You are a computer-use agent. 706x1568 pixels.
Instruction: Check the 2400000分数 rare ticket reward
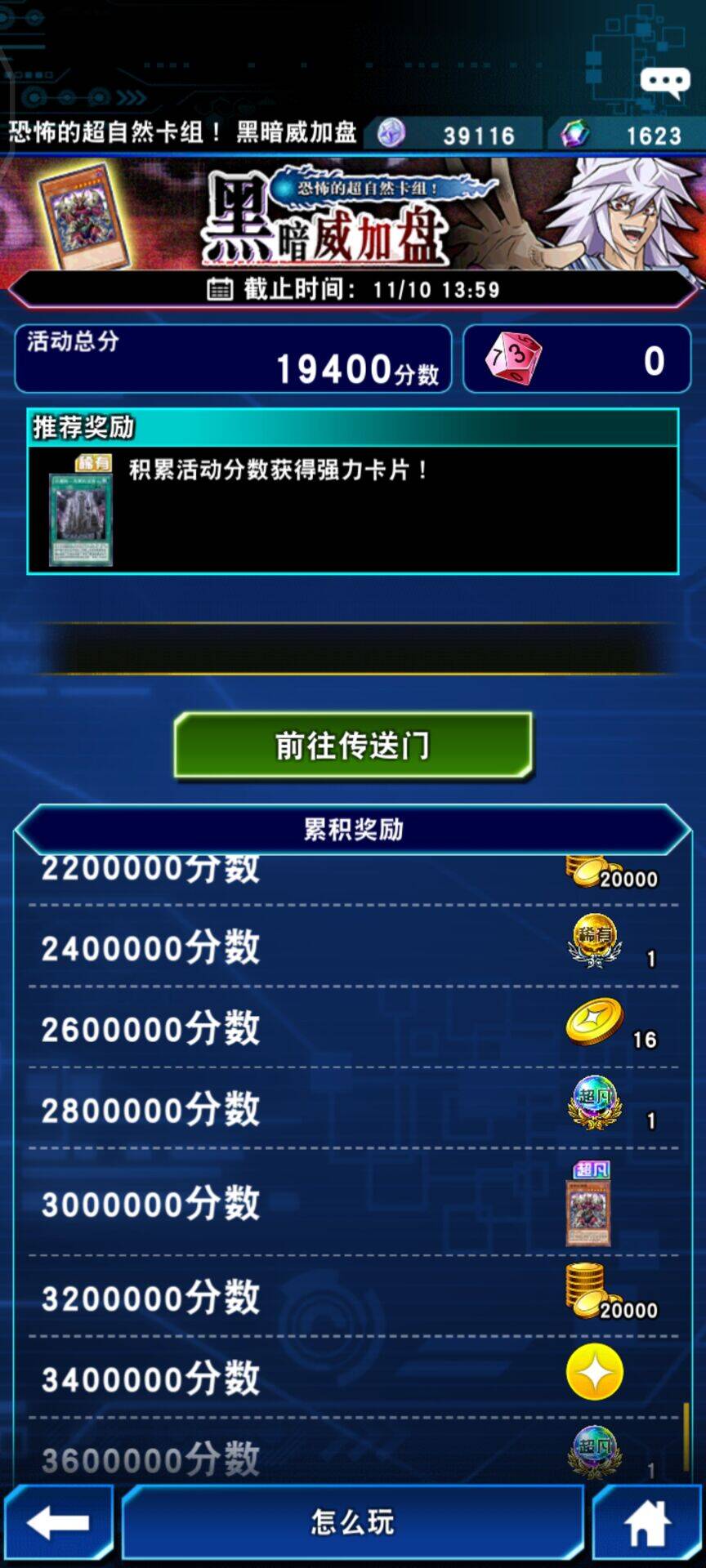coord(595,942)
